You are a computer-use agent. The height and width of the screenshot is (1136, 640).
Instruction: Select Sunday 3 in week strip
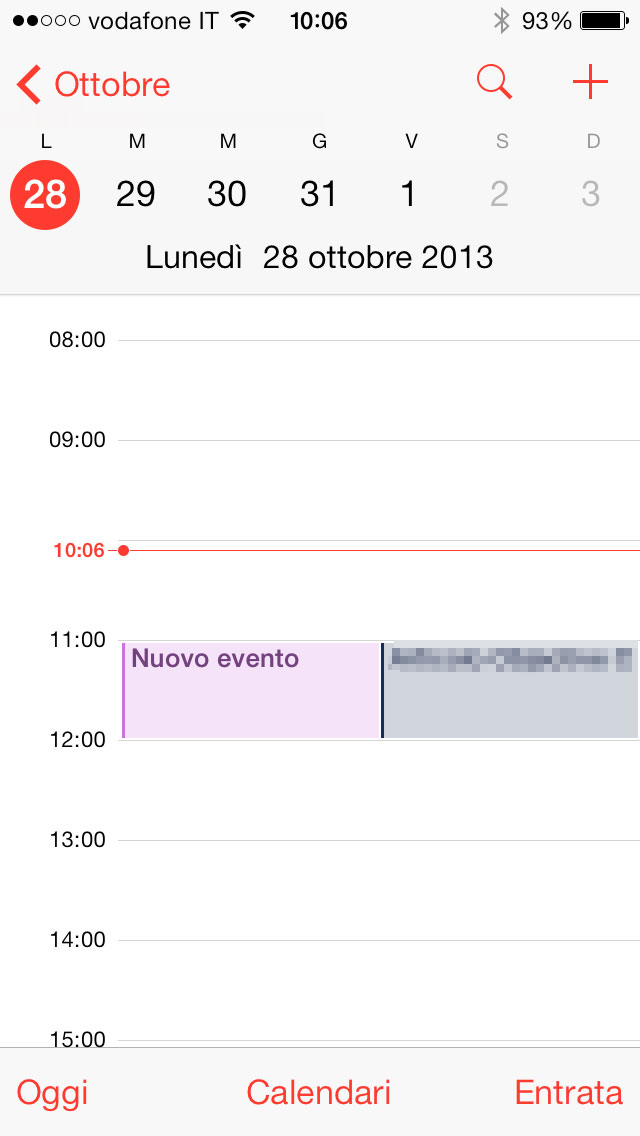click(x=591, y=194)
